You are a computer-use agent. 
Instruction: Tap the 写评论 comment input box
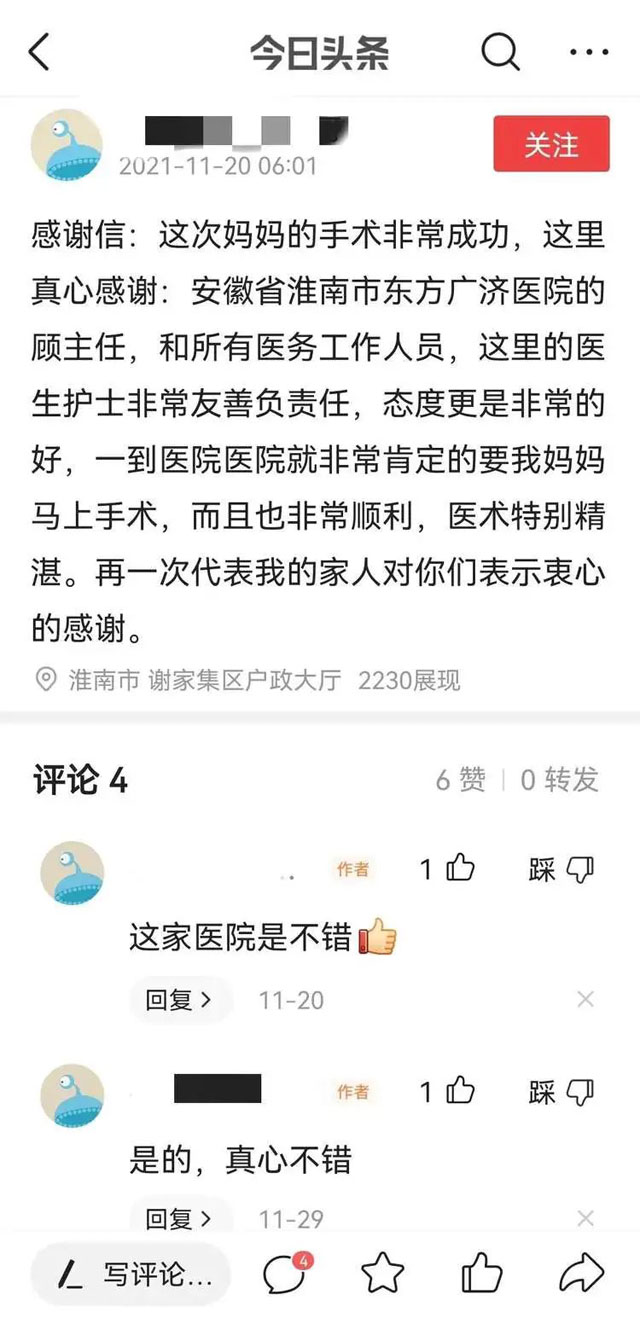[x=132, y=1275]
